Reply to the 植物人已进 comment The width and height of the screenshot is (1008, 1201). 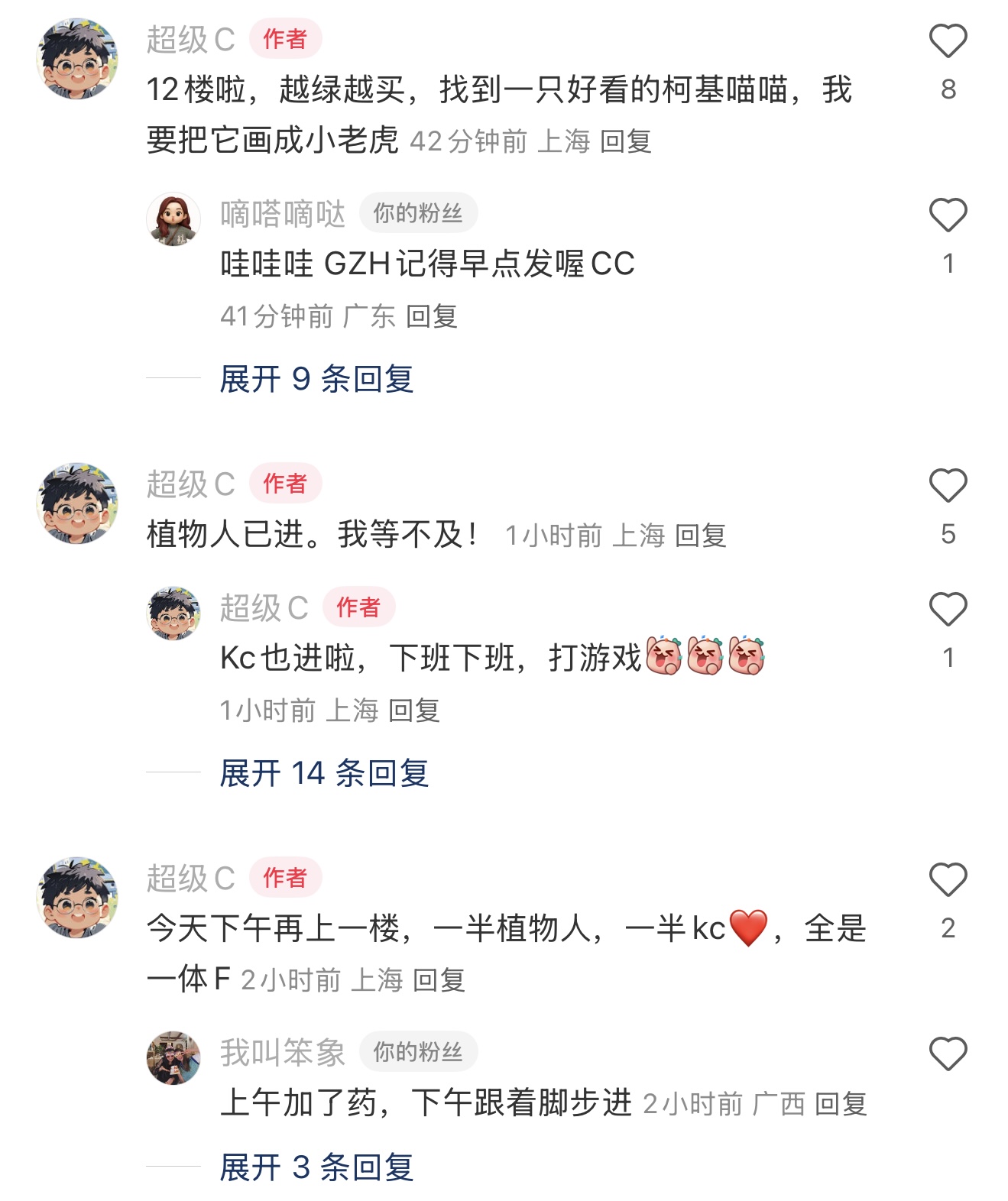701,536
